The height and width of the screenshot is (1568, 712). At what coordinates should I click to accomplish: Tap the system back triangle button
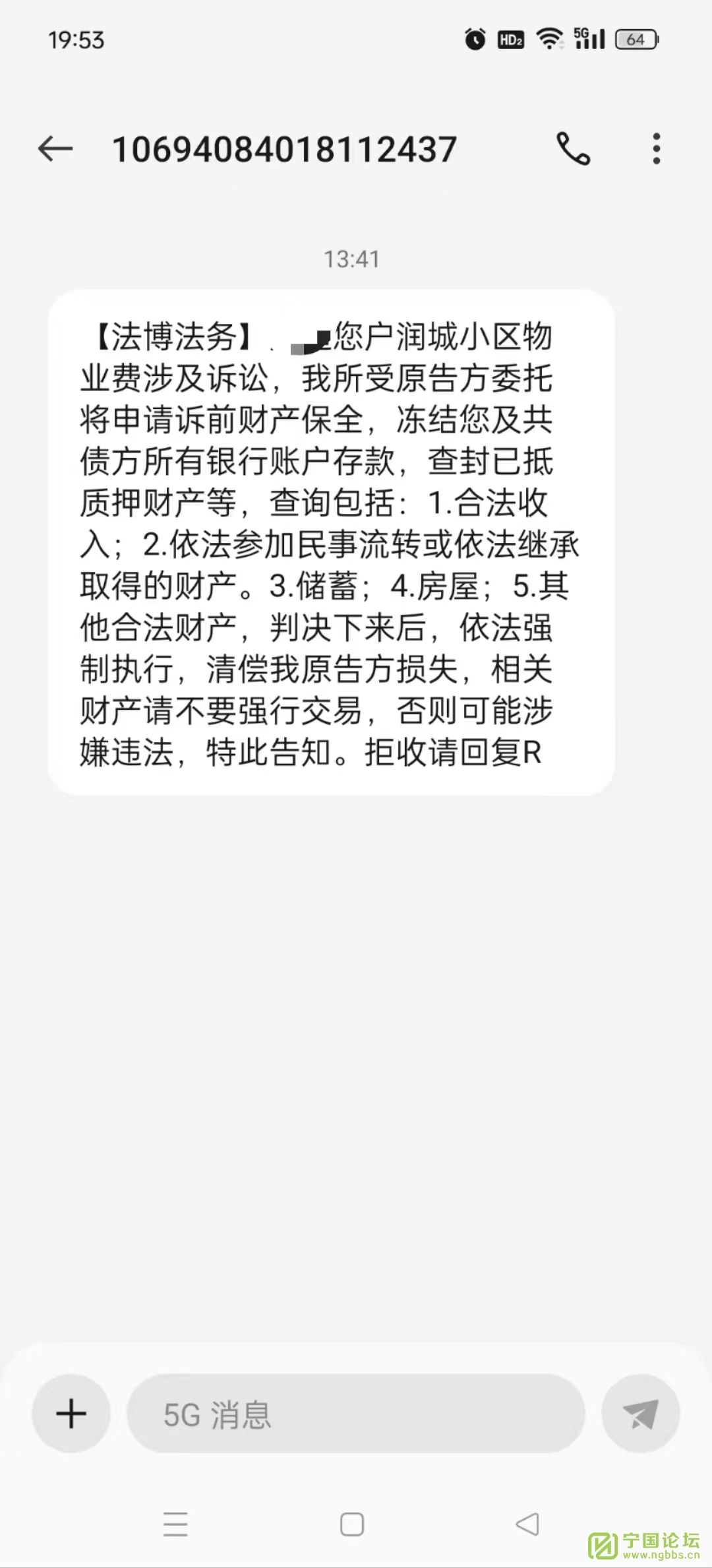point(527,1524)
